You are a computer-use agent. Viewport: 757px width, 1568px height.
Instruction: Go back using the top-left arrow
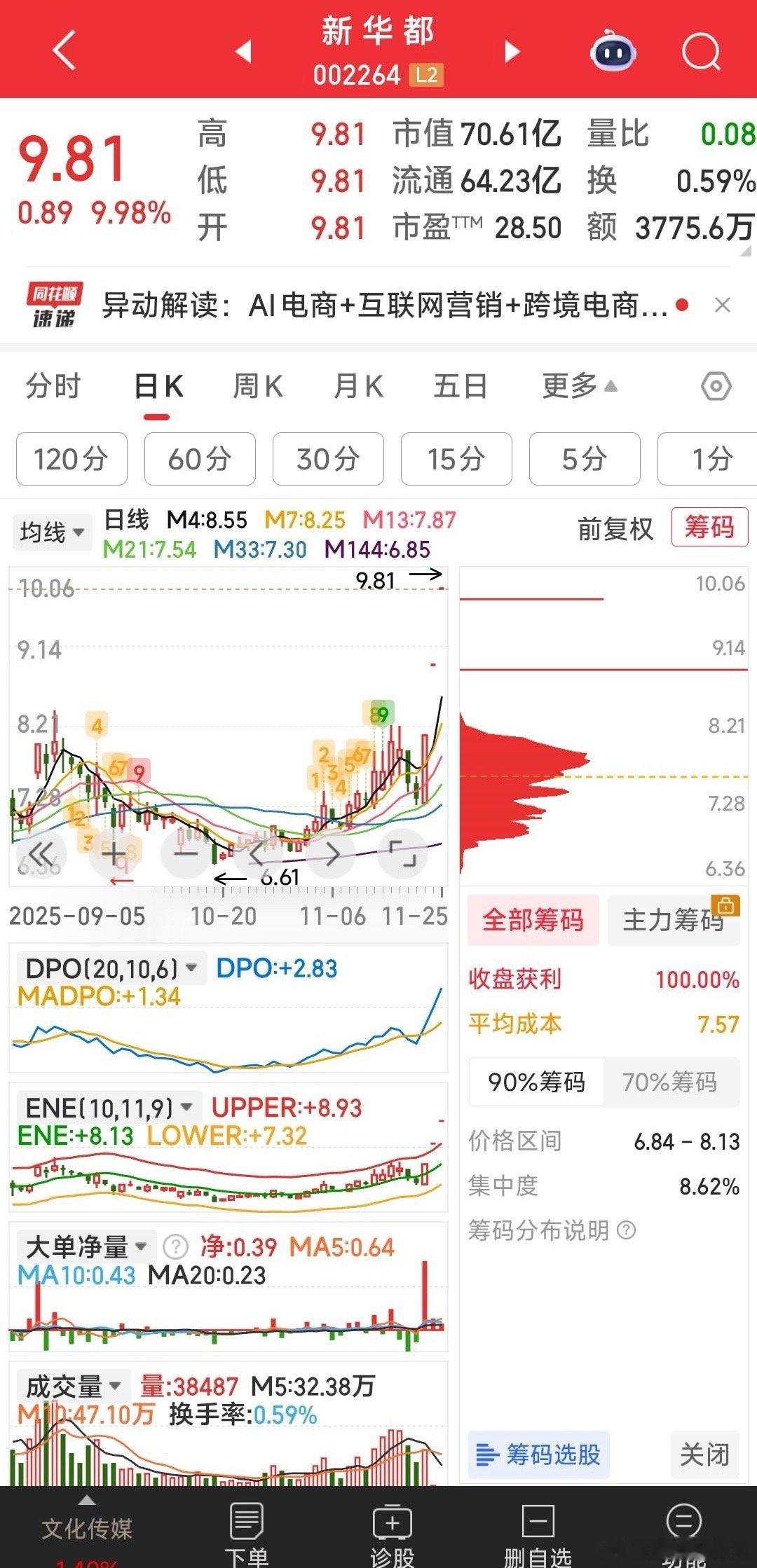pos(64,50)
